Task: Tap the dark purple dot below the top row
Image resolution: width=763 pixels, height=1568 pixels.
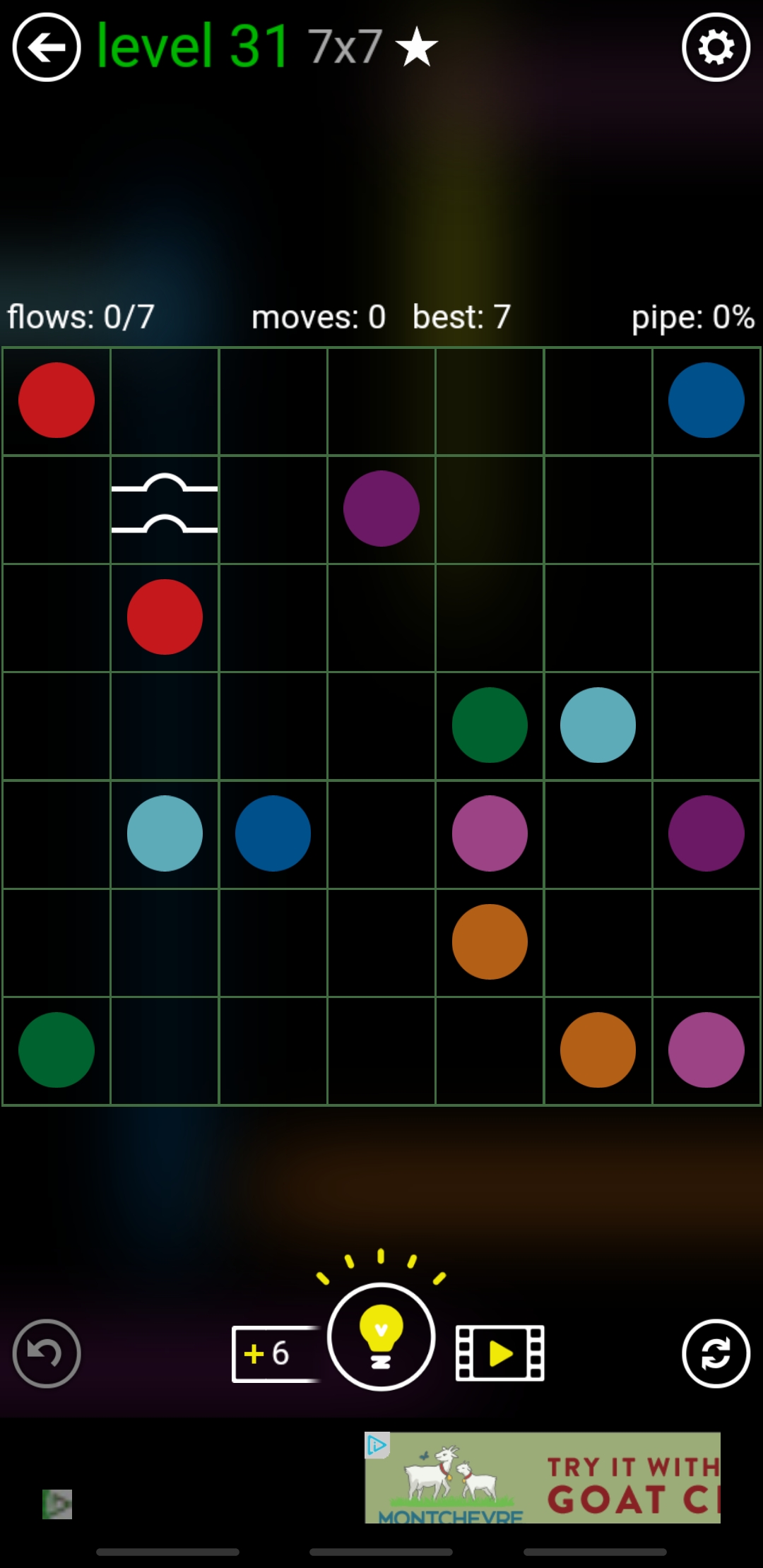Action: (x=381, y=509)
